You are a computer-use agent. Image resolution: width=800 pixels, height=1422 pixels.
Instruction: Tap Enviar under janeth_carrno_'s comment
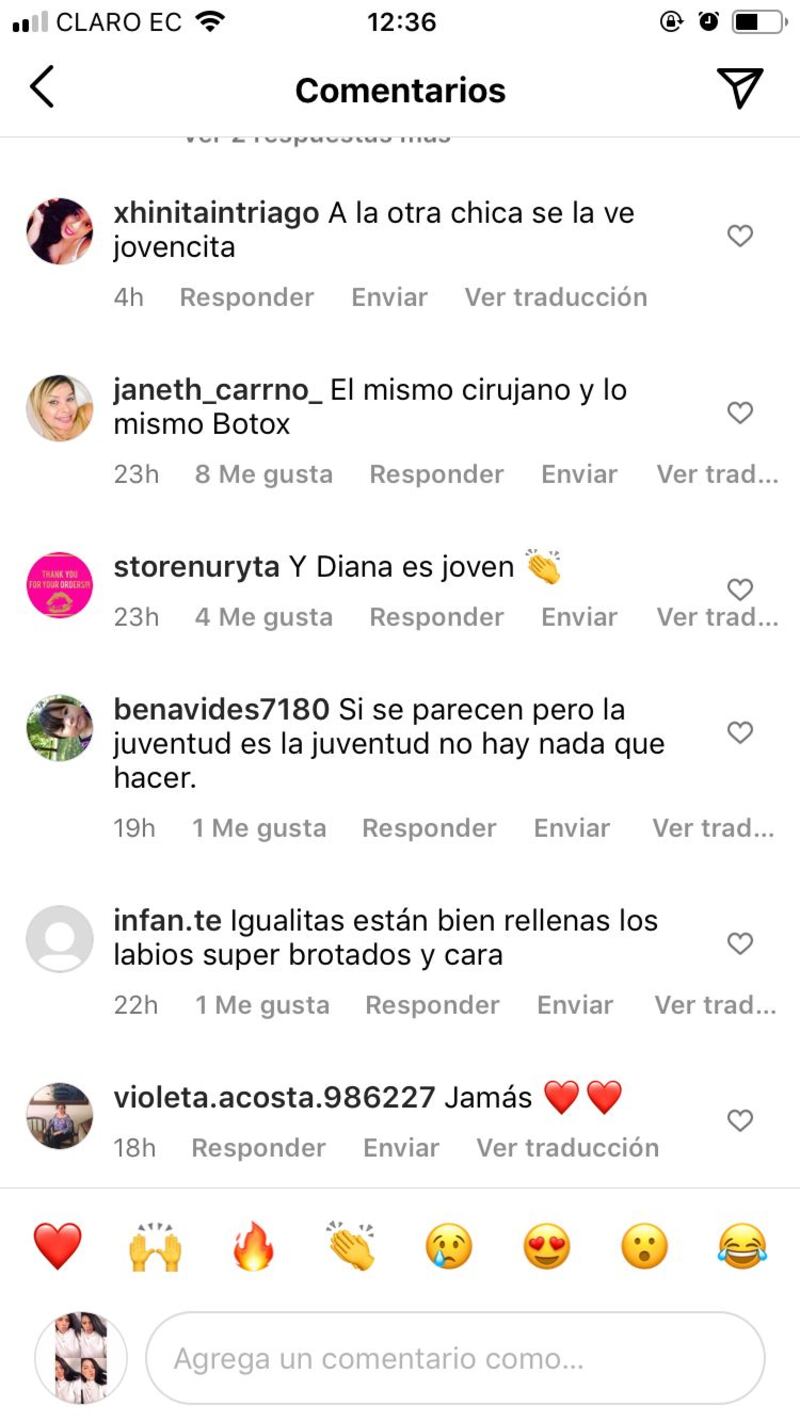(x=579, y=474)
